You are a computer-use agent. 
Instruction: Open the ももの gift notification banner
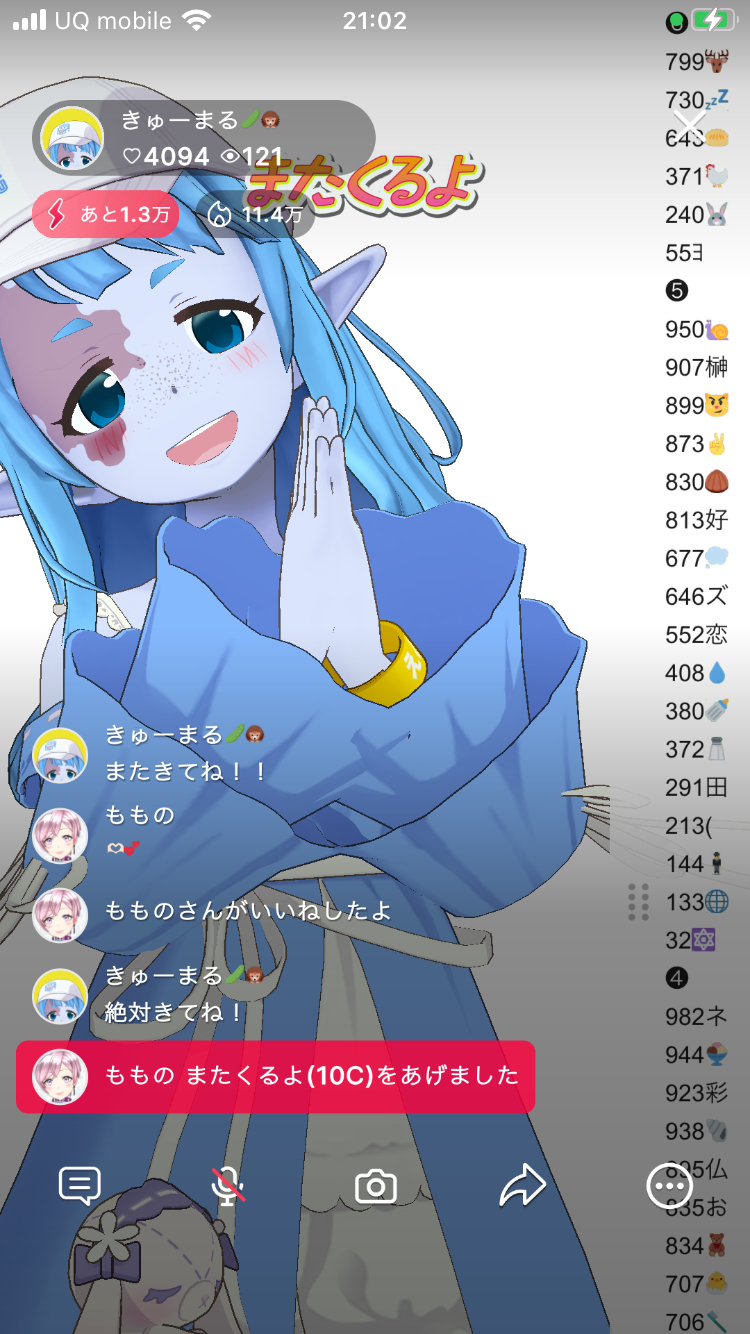coord(275,1076)
